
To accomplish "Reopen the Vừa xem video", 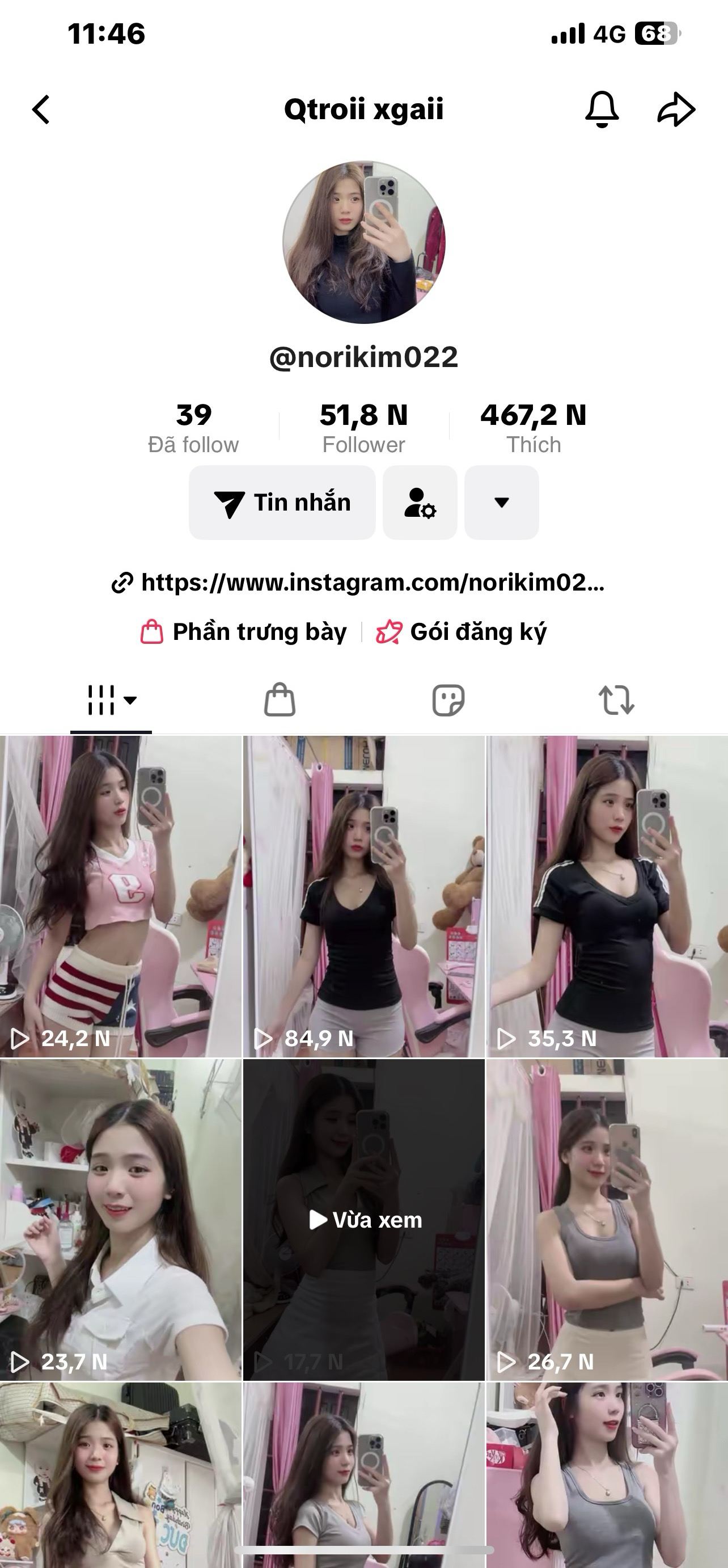I will (363, 1219).
